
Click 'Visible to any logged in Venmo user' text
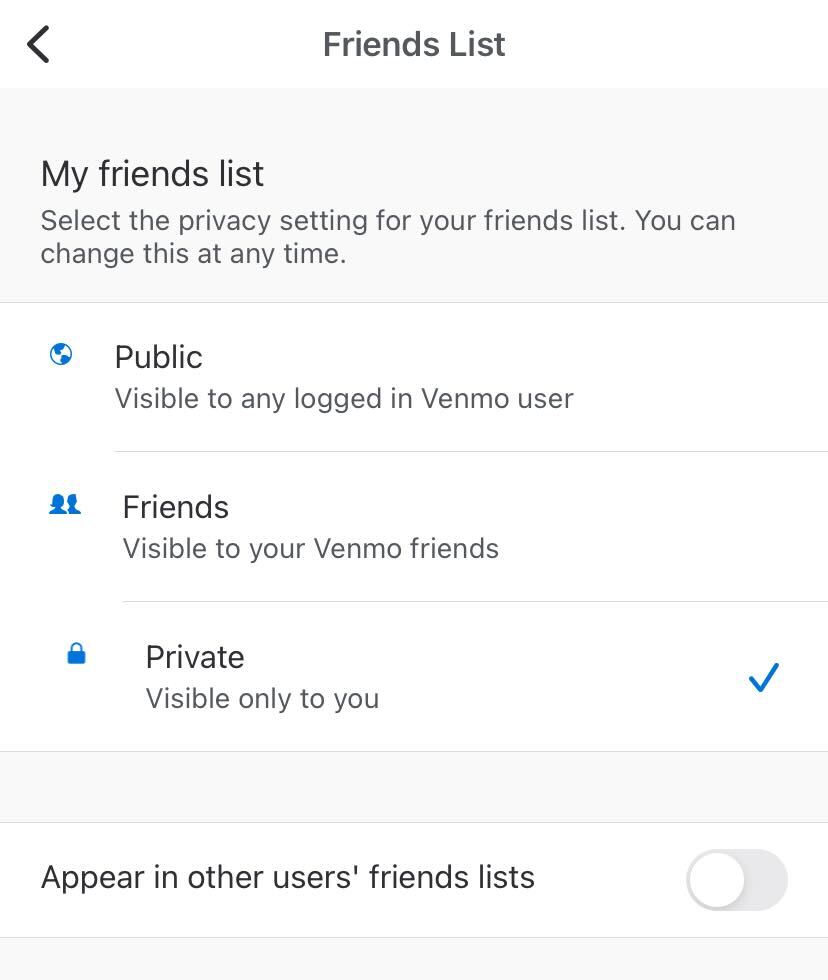[x=344, y=399]
